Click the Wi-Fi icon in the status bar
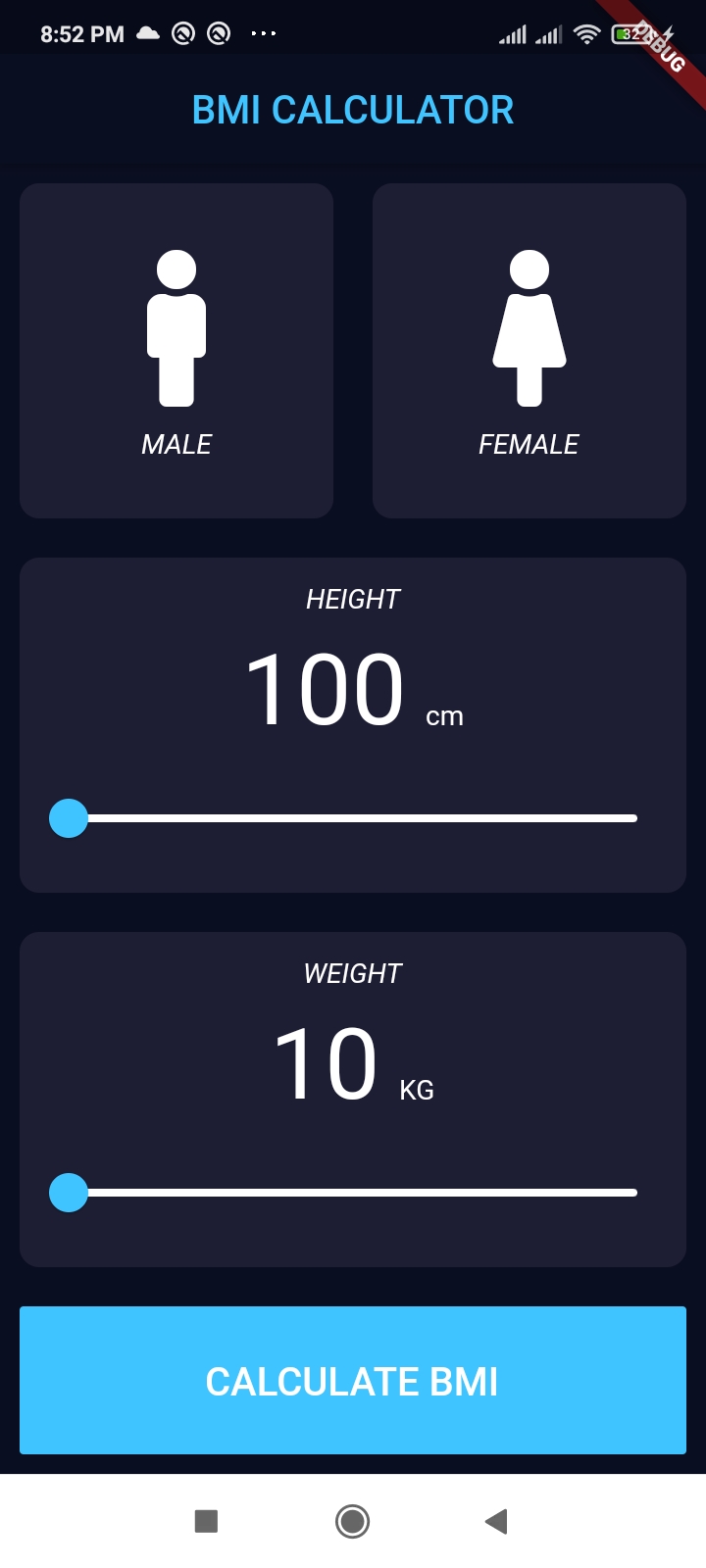This screenshot has width=706, height=1568. pyautogui.click(x=585, y=32)
